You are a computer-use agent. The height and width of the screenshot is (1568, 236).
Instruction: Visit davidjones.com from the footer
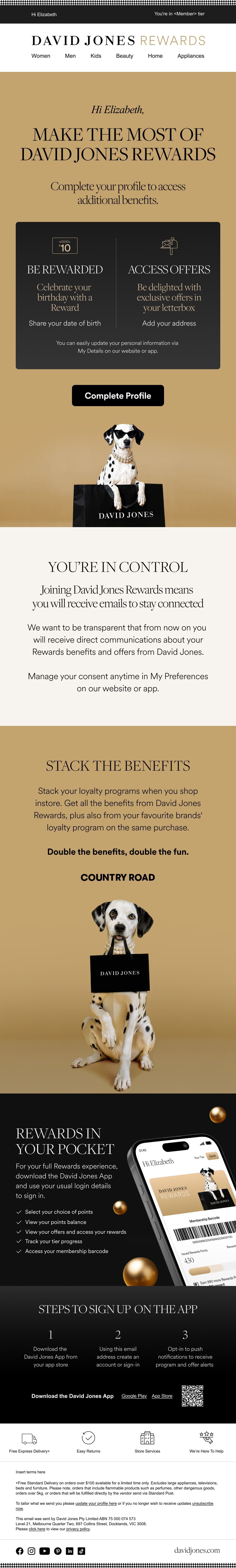point(197,1550)
